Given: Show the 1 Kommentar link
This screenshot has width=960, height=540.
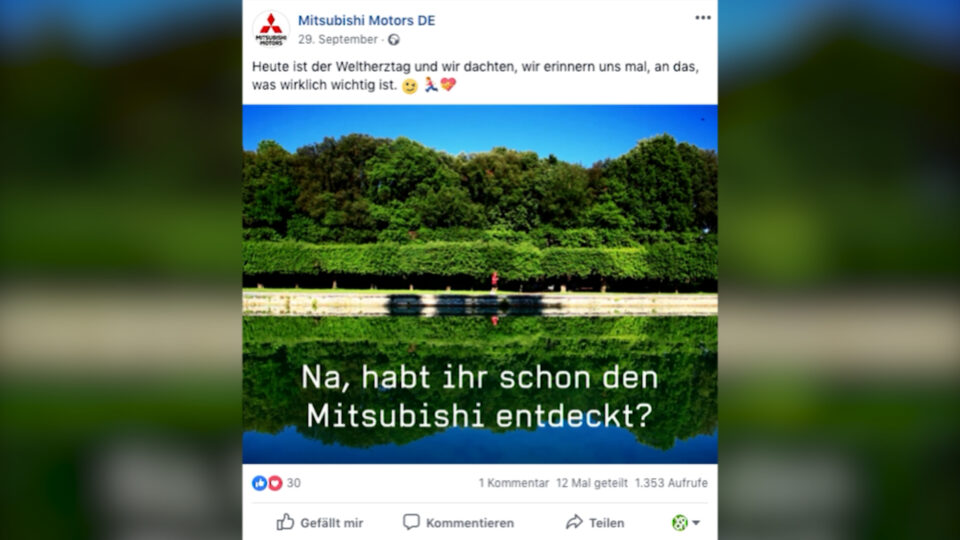Looking at the screenshot, I should point(513,483).
